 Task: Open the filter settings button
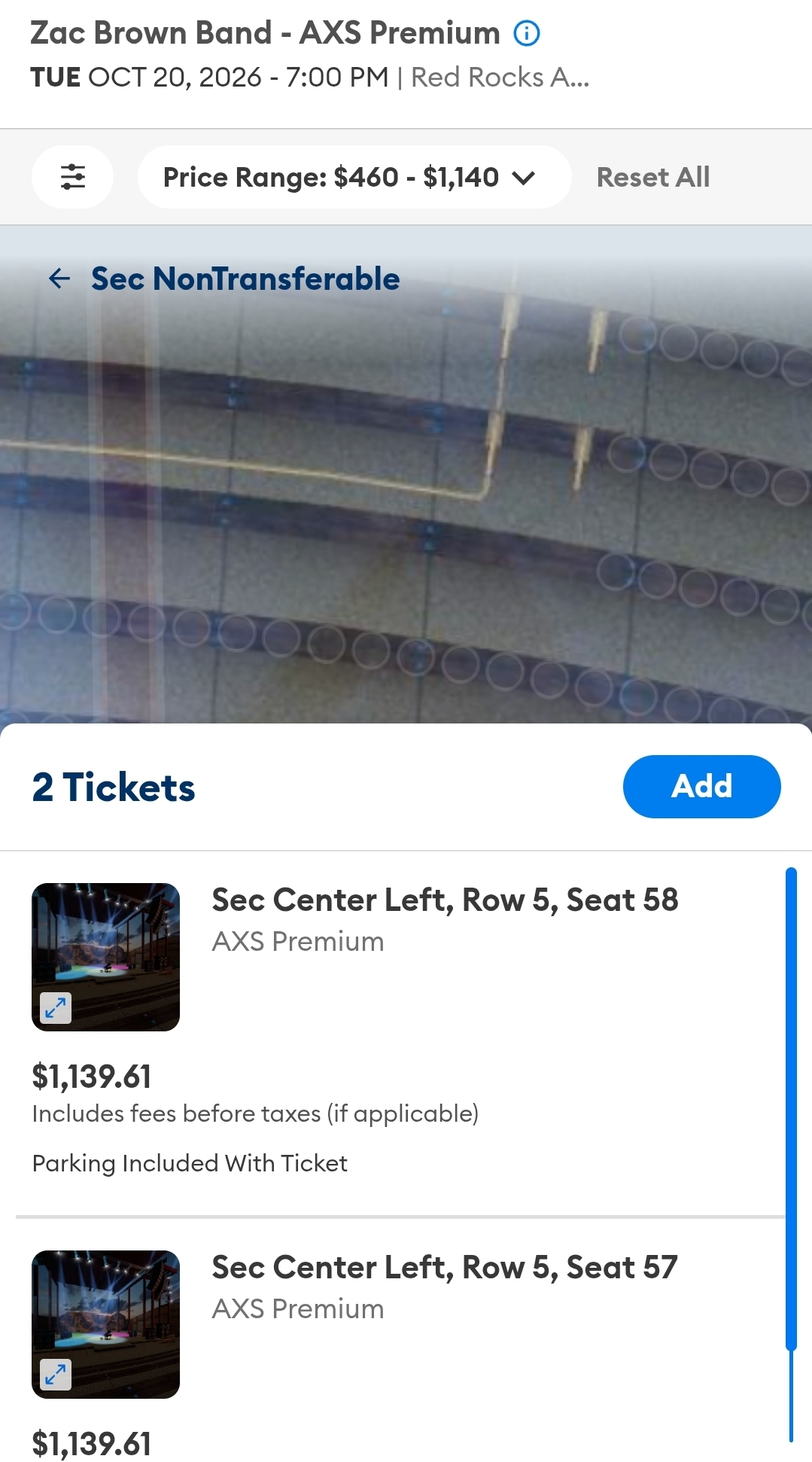[73, 177]
